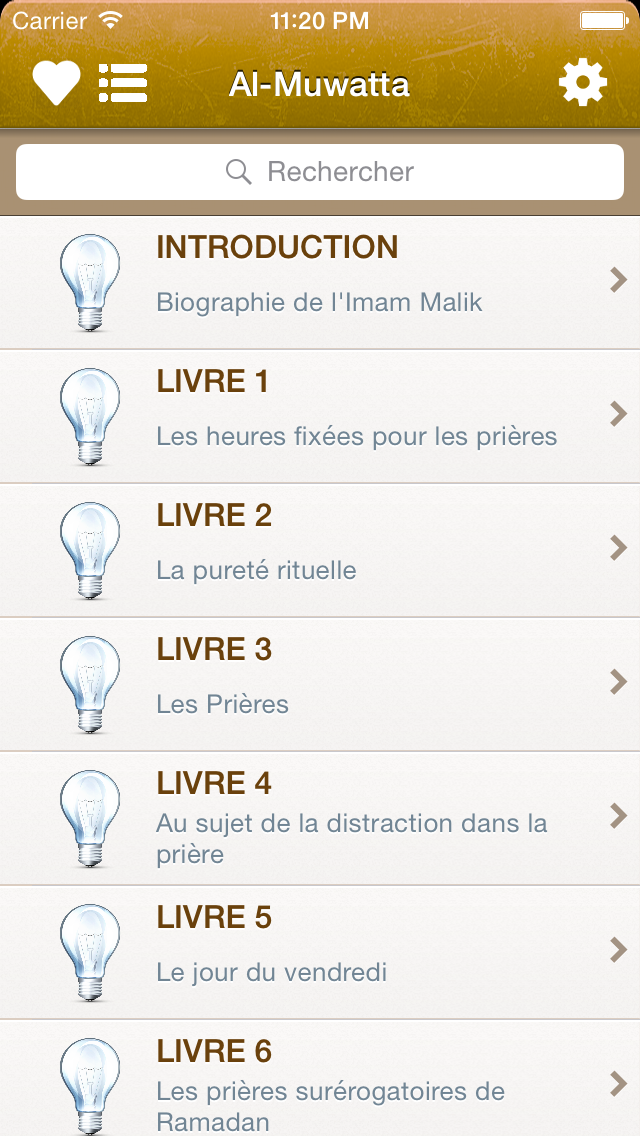
Task: Open Livre 6 on Ramadan supererogatory prayers
Action: (x=320, y=1078)
